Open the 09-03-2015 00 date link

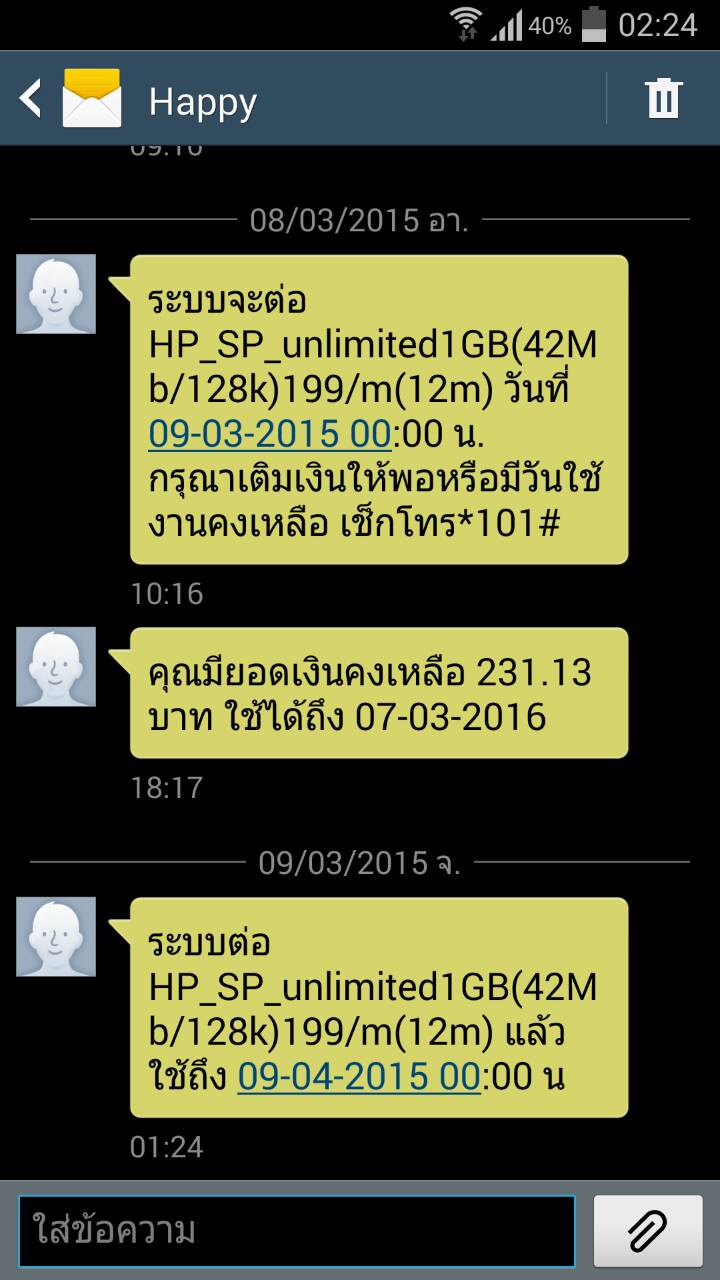coord(269,435)
